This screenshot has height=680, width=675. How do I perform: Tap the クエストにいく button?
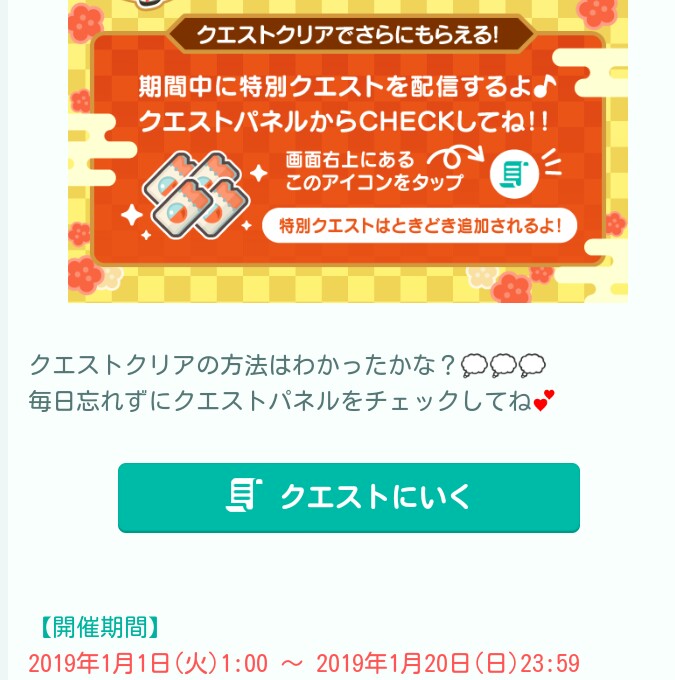[x=348, y=497]
